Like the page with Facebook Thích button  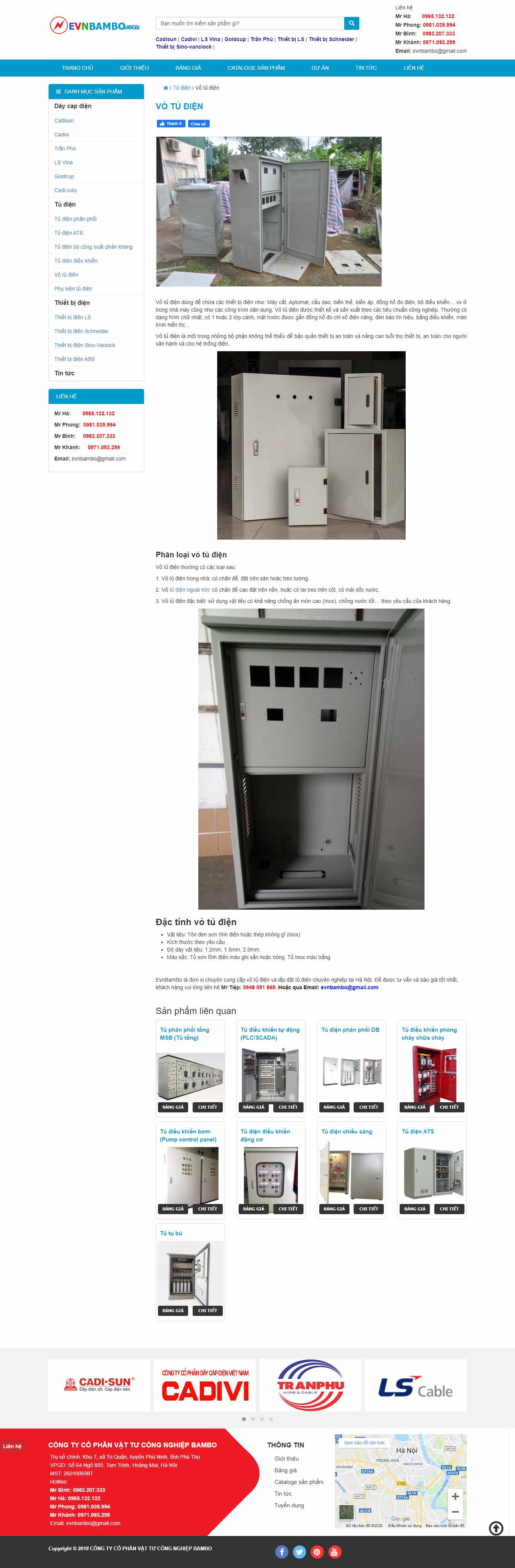click(170, 124)
